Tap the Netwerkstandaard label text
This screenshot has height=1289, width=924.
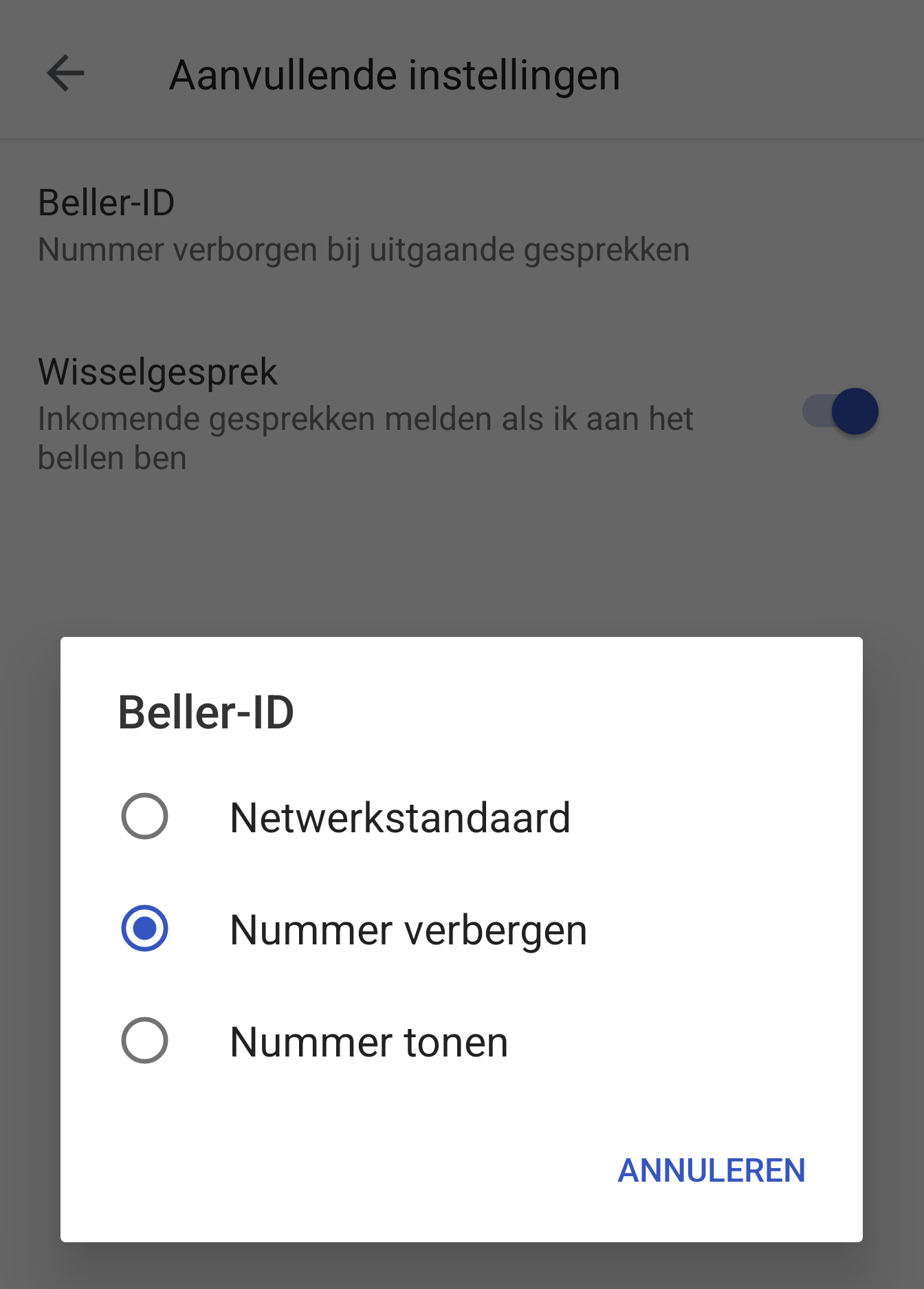click(399, 817)
